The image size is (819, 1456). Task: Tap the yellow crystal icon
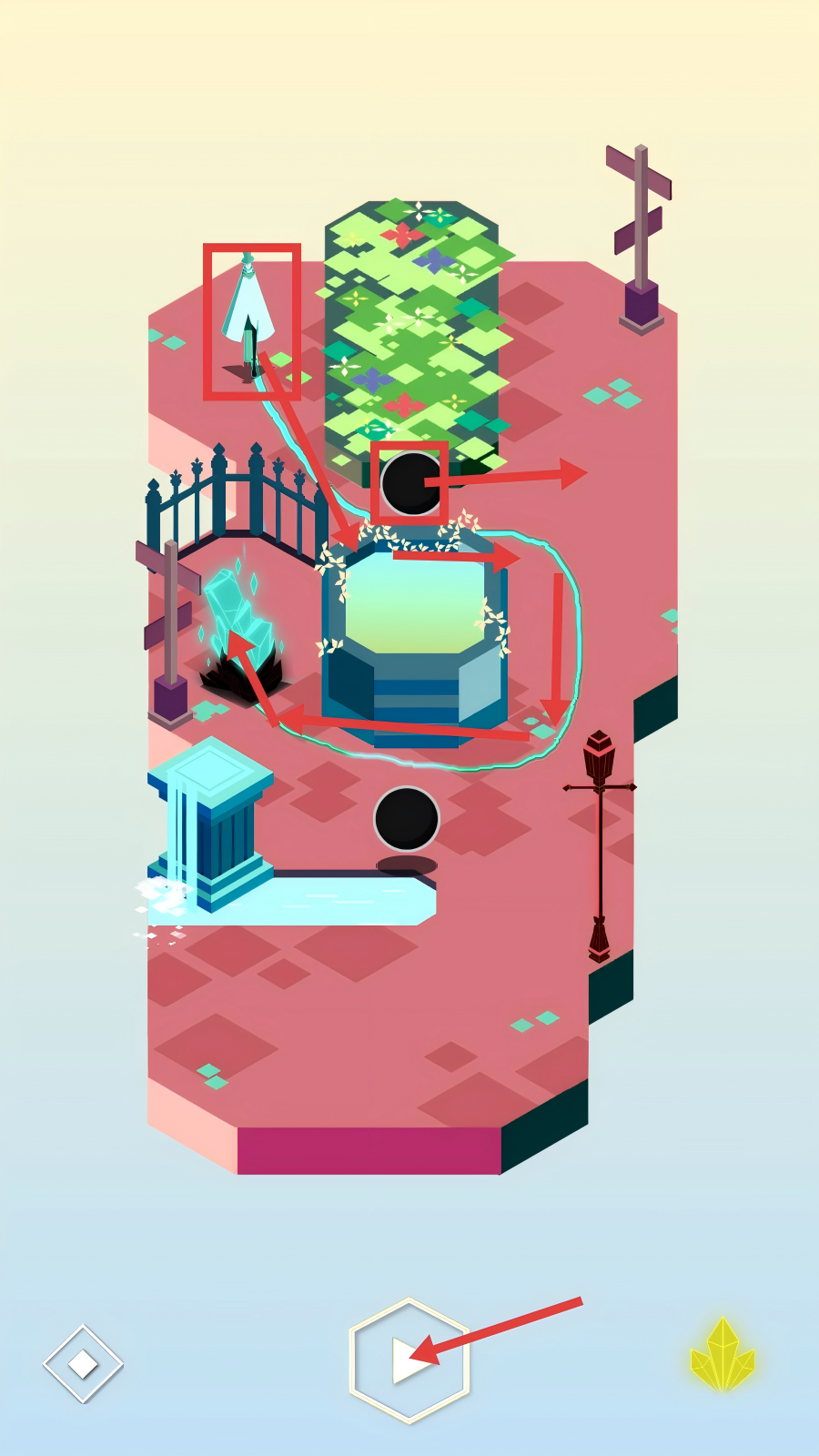point(723,1356)
